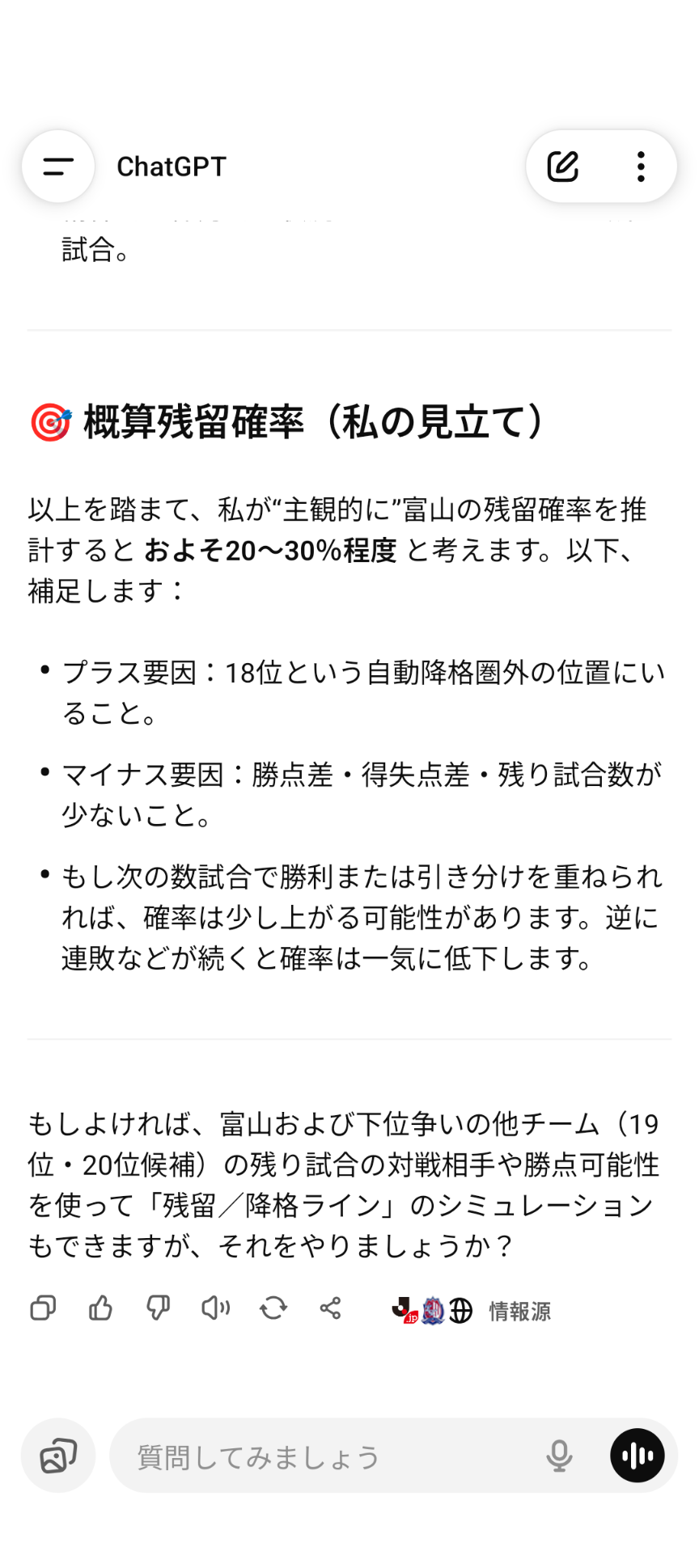Copy the response text
The height and width of the screenshot is (1568, 699).
(x=43, y=1308)
